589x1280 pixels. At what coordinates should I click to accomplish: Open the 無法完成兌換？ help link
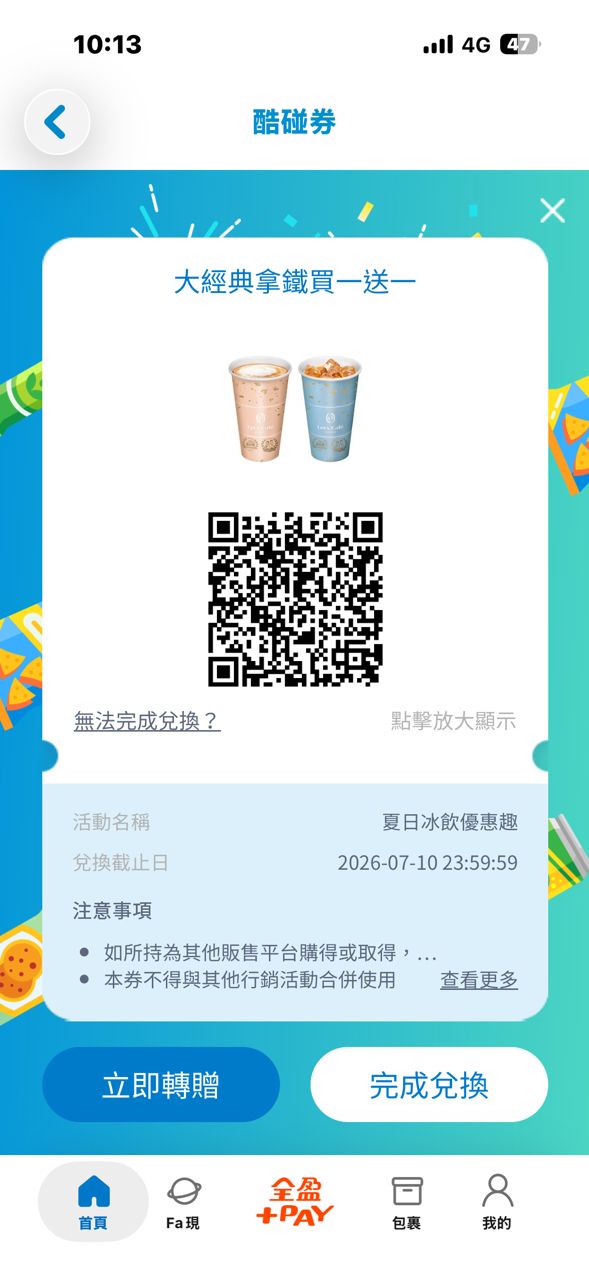147,721
